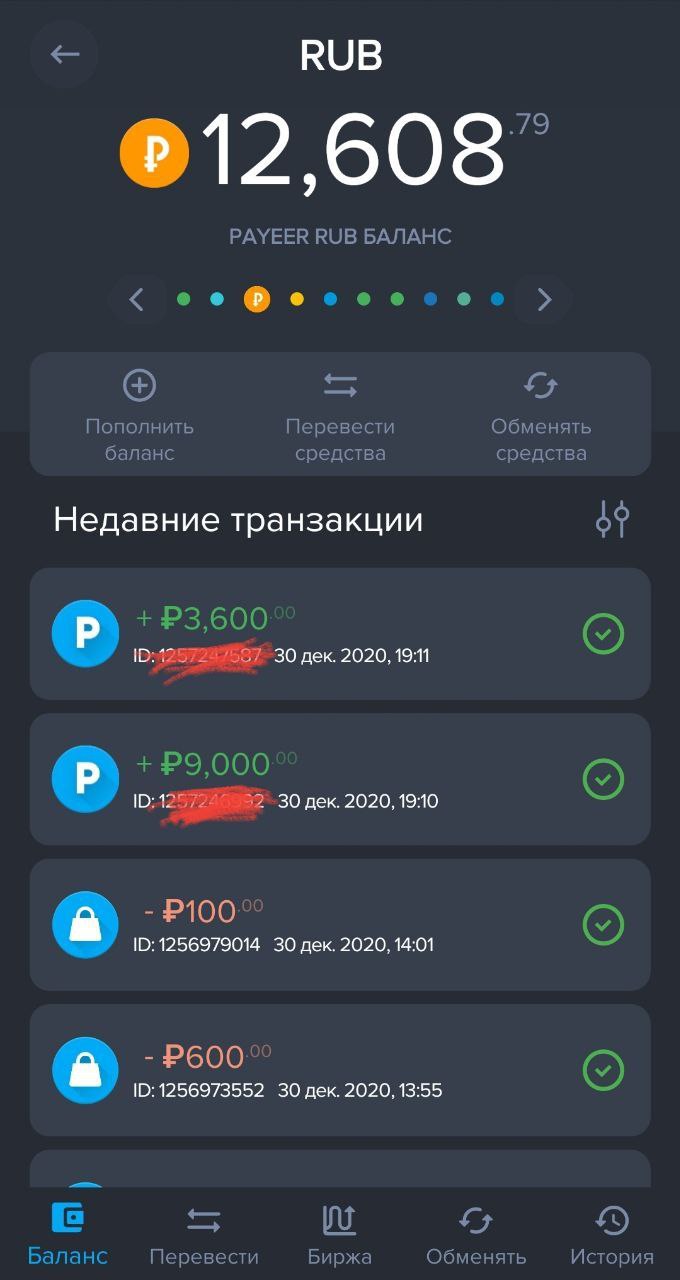Show the previous currency balance

click(x=137, y=299)
